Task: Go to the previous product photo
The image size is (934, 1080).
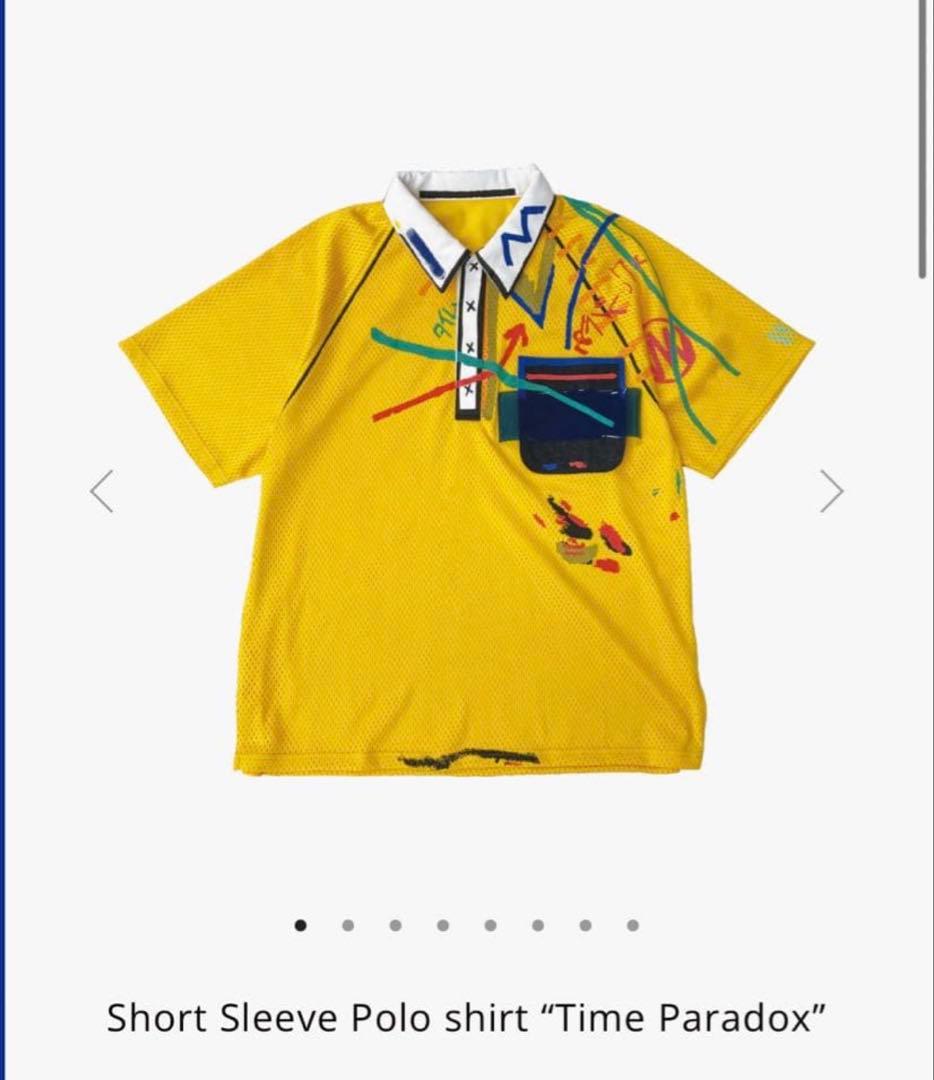Action: [102, 491]
